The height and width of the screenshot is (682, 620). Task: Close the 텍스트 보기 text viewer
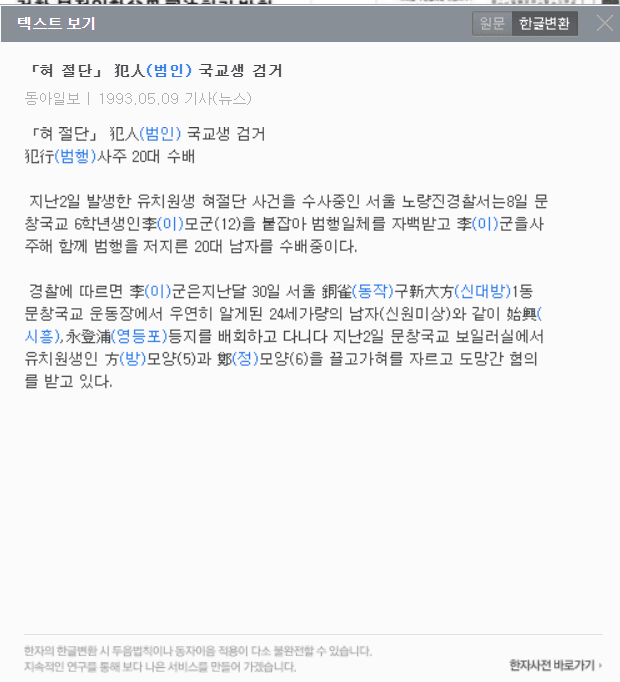click(604, 24)
